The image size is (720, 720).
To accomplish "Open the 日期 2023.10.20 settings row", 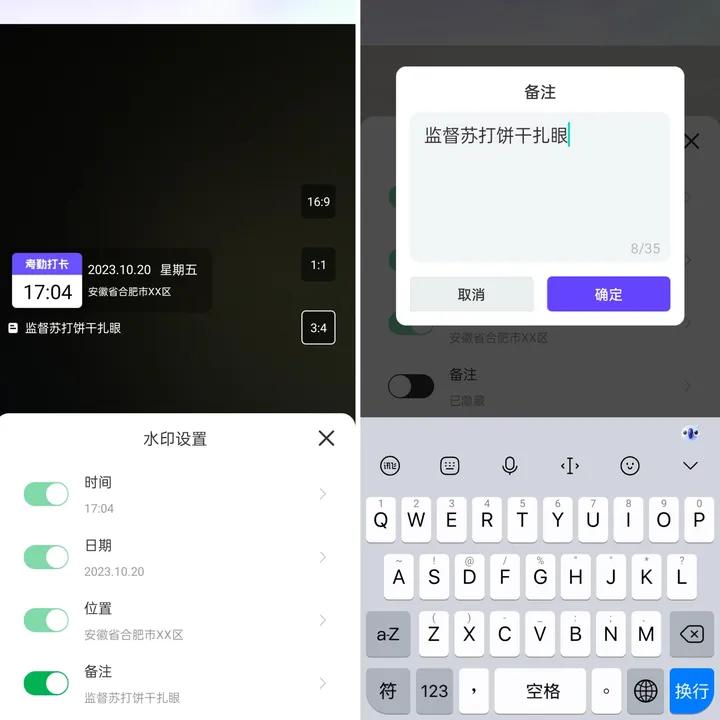I will [x=200, y=557].
